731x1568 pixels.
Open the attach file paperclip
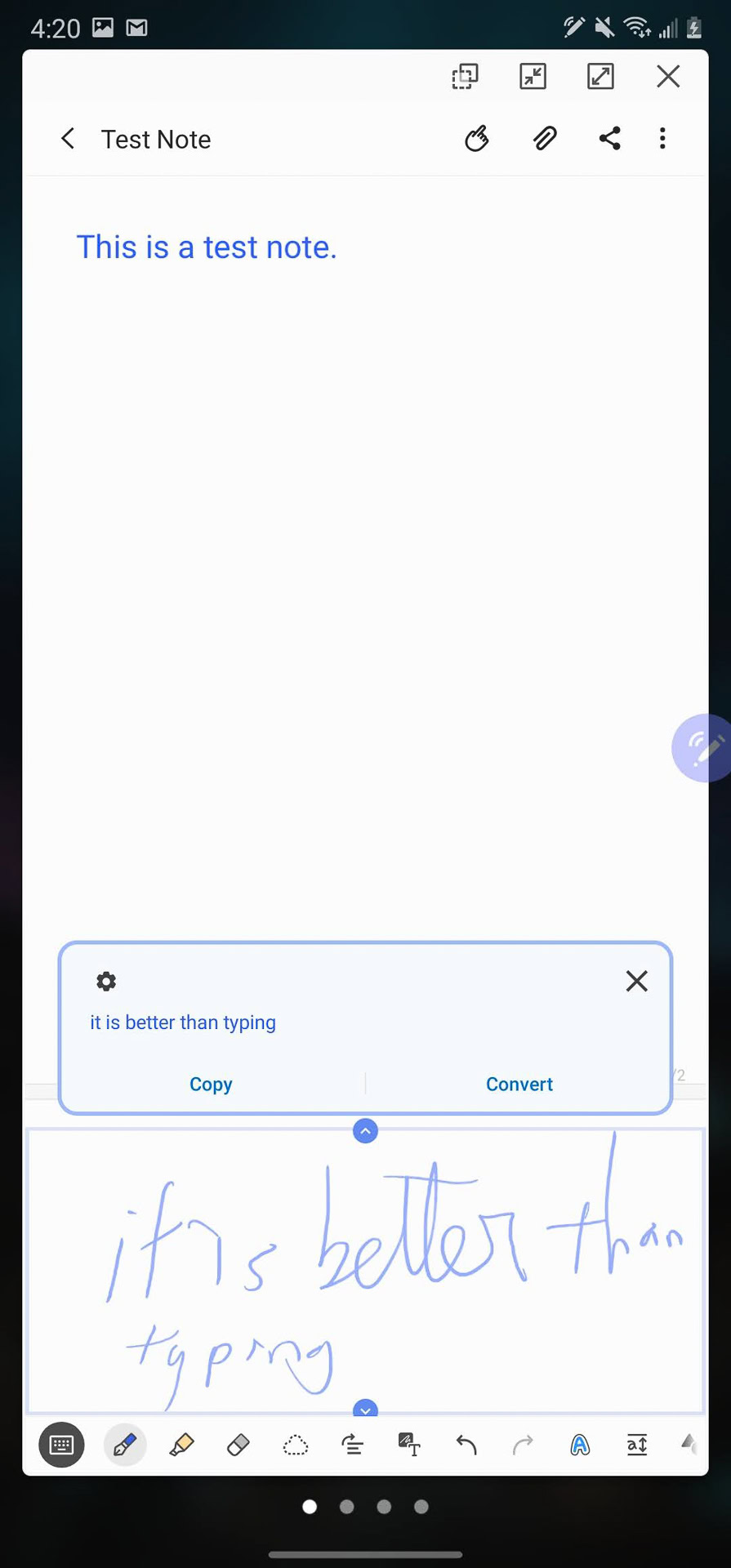(545, 139)
